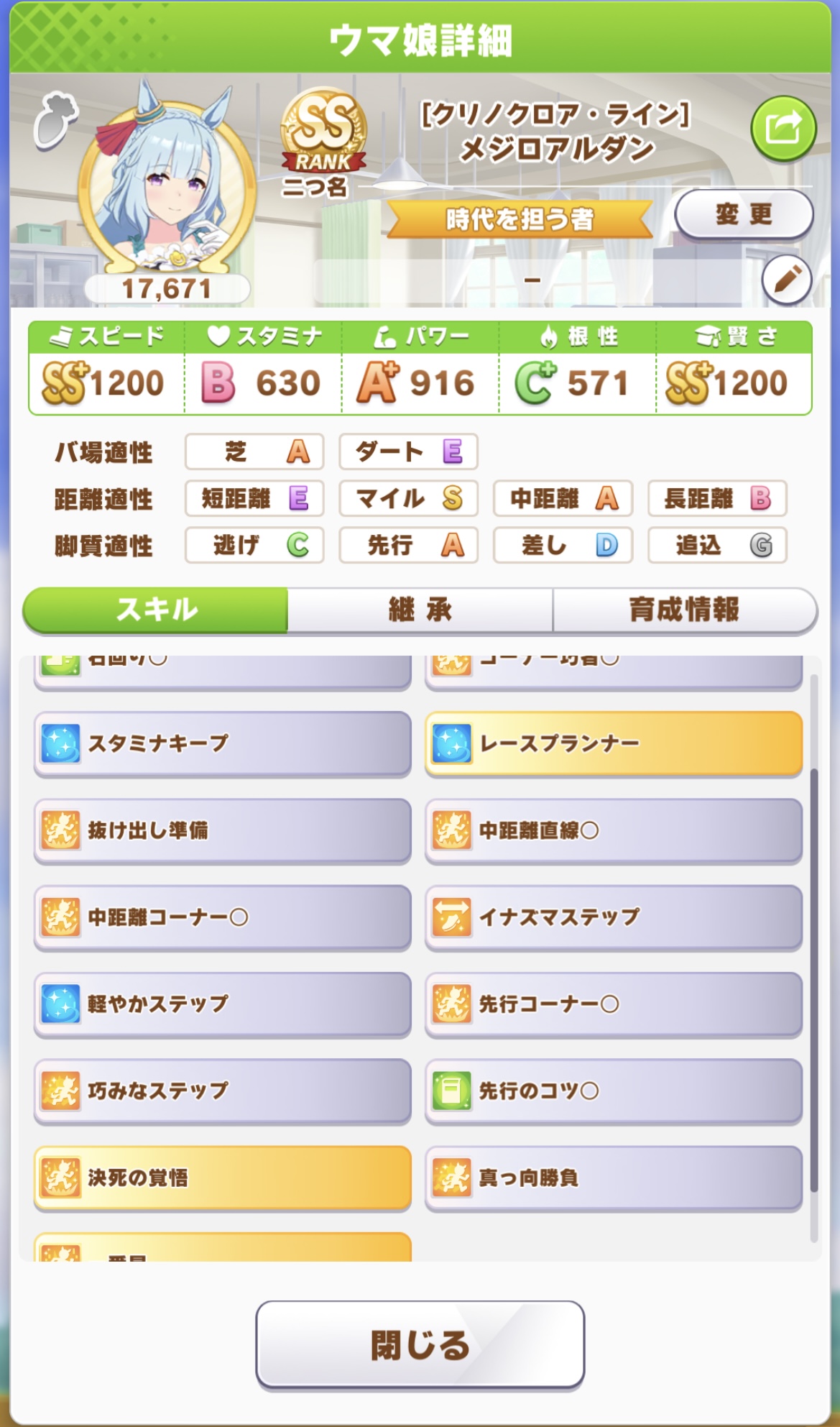Open skill 真っ向勝負 details

[x=613, y=1178]
